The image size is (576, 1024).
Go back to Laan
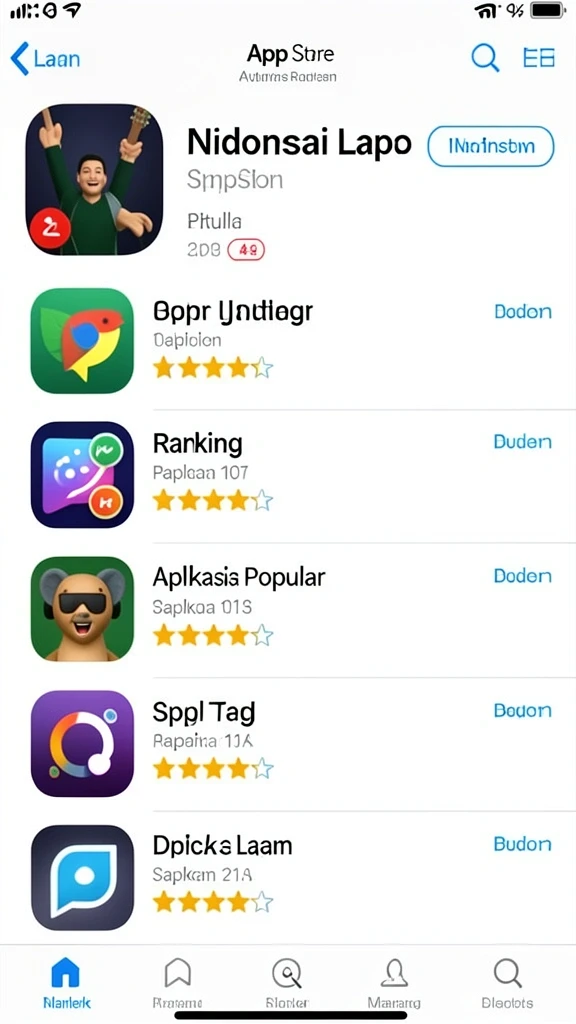44,59
